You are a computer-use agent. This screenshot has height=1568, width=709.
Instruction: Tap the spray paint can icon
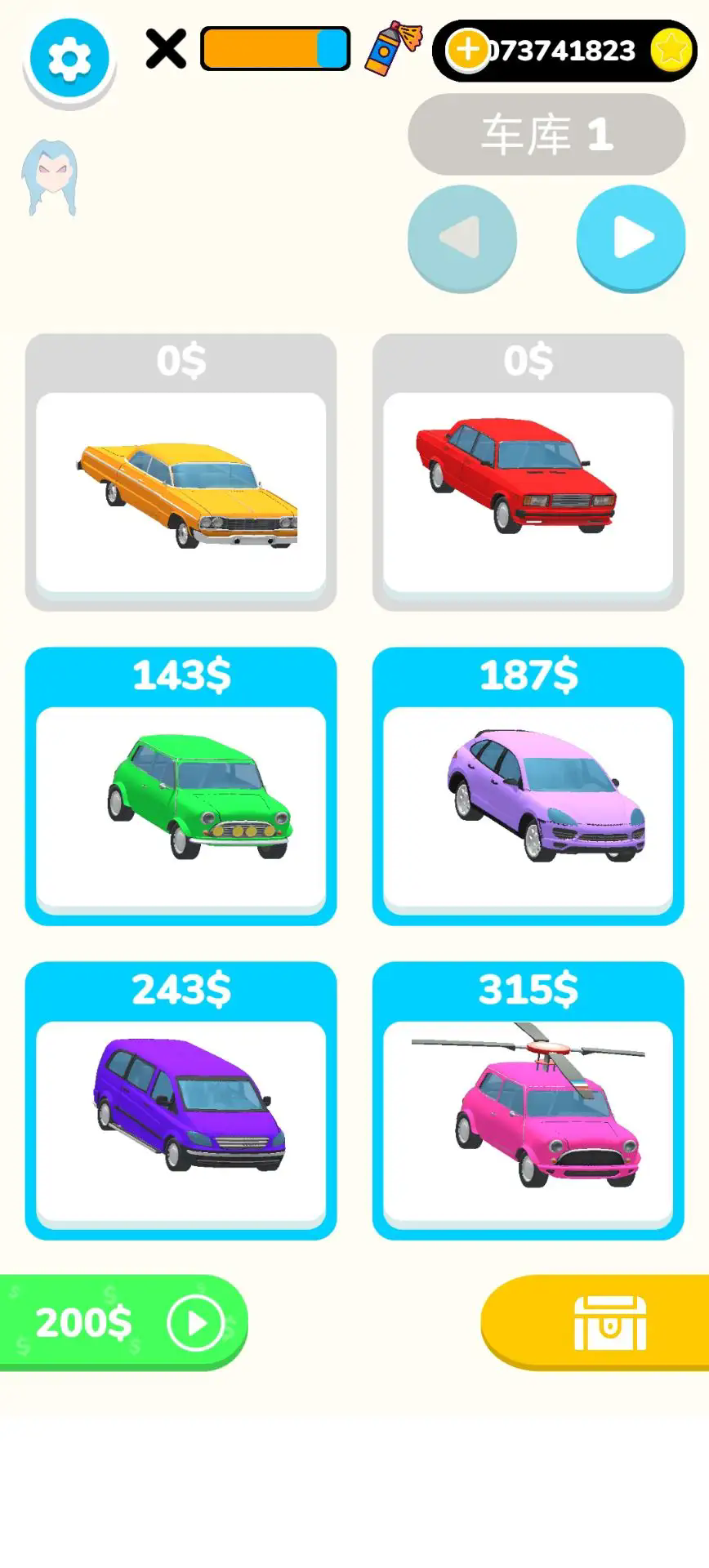[x=392, y=49]
